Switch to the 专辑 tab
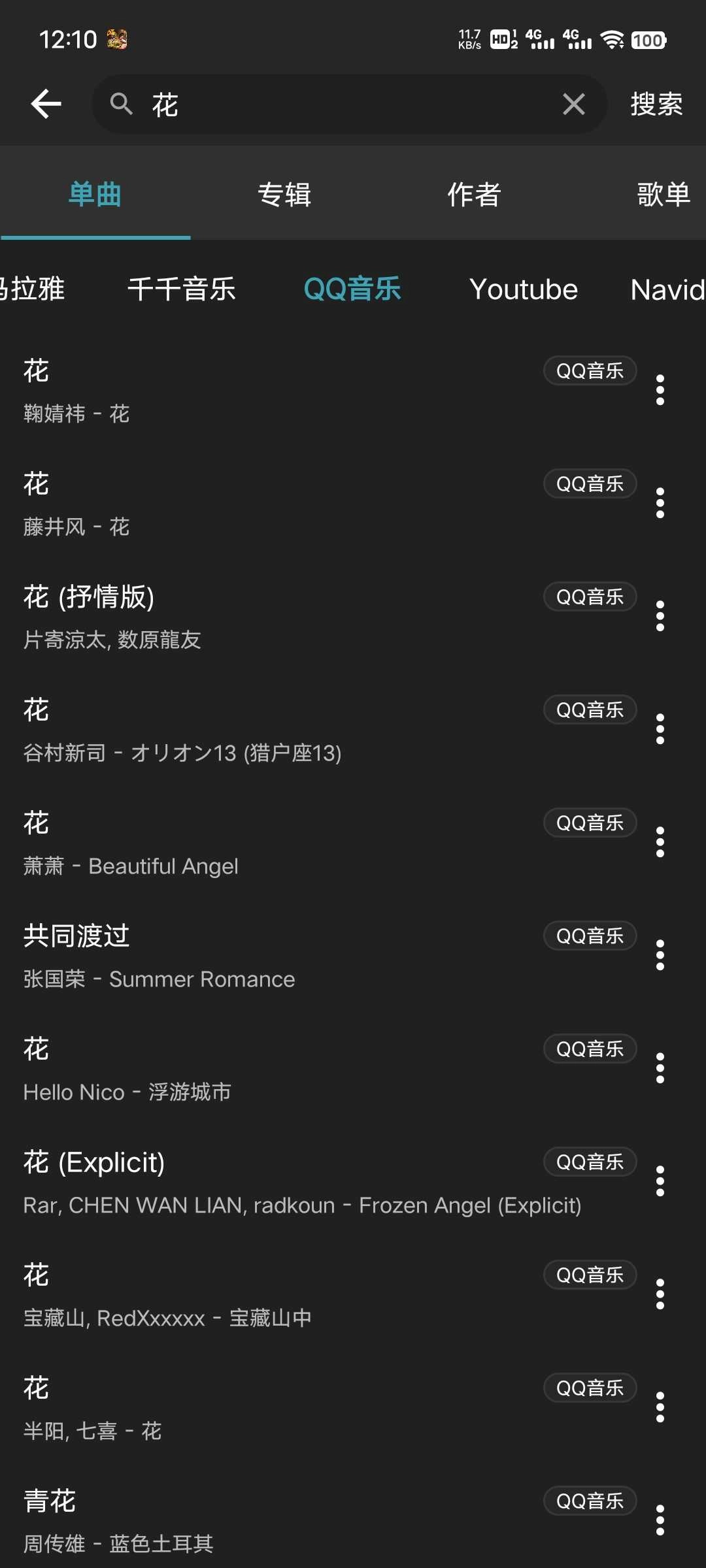Screen dimensions: 706x1568 pos(284,195)
